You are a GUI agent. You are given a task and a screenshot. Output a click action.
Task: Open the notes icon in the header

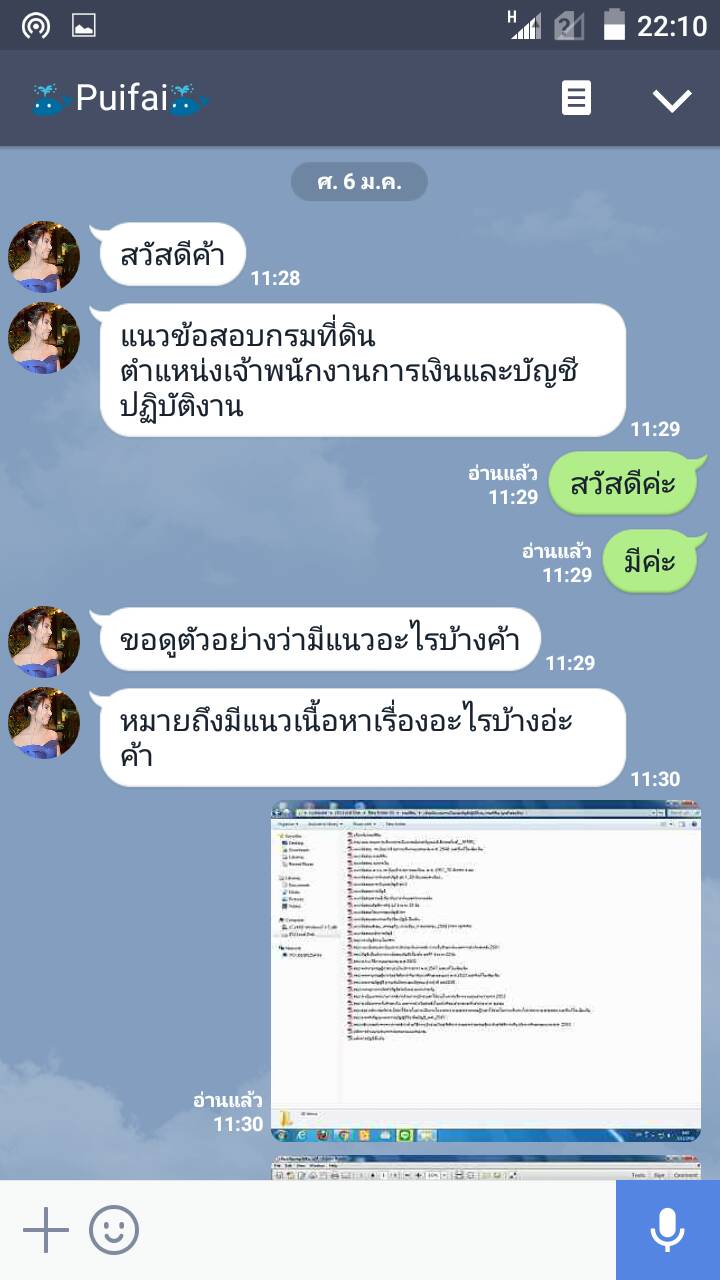point(576,99)
